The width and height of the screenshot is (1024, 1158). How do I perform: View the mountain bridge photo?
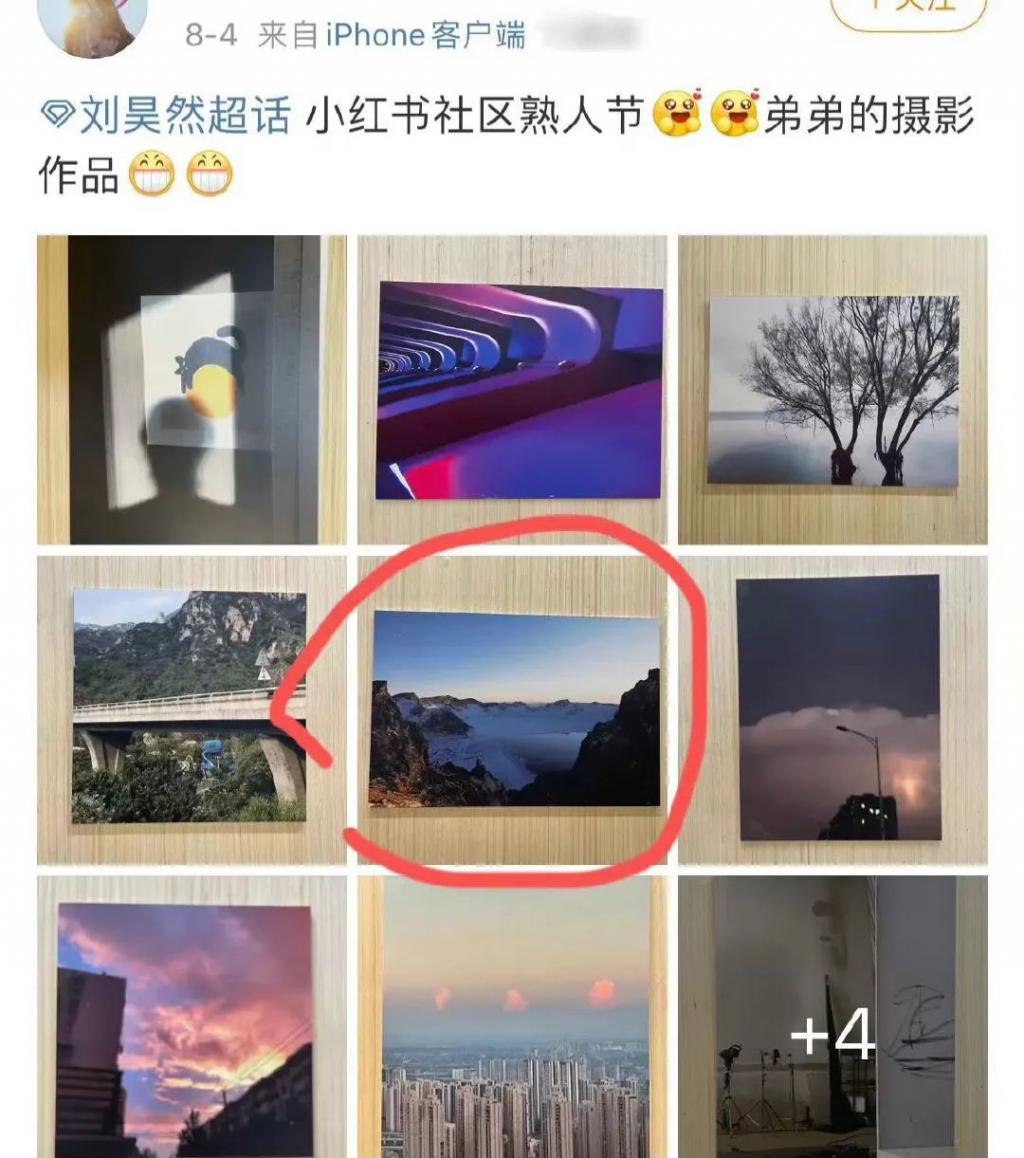click(192, 710)
